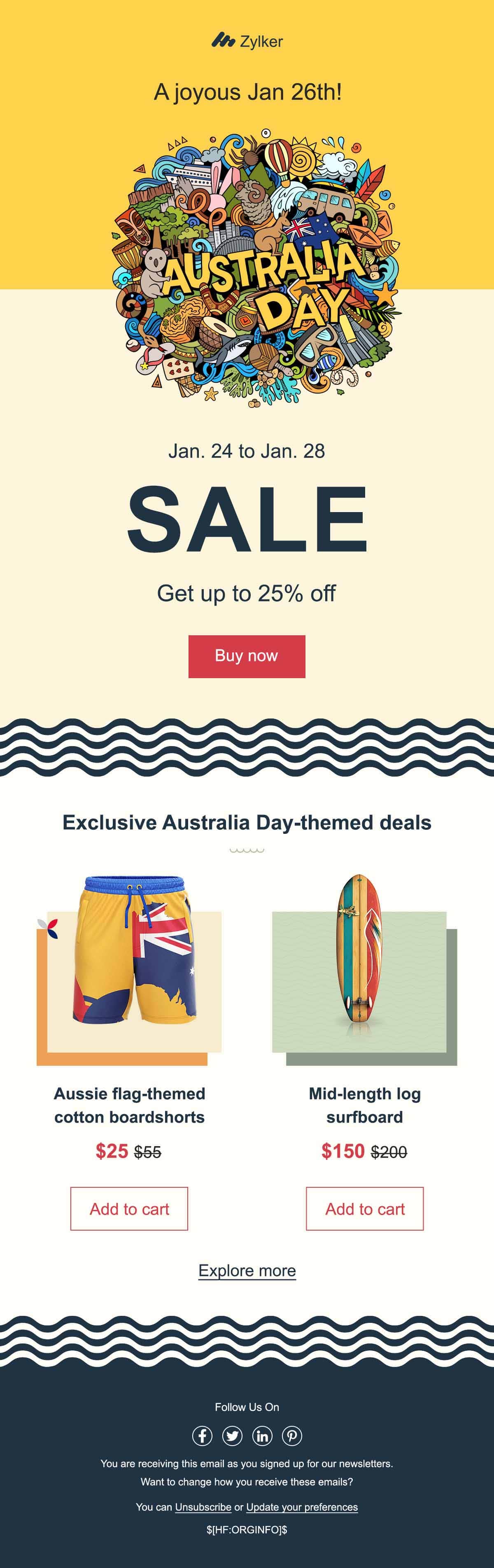Add the boardshorts to cart
The height and width of the screenshot is (1568, 494).
point(129,1208)
